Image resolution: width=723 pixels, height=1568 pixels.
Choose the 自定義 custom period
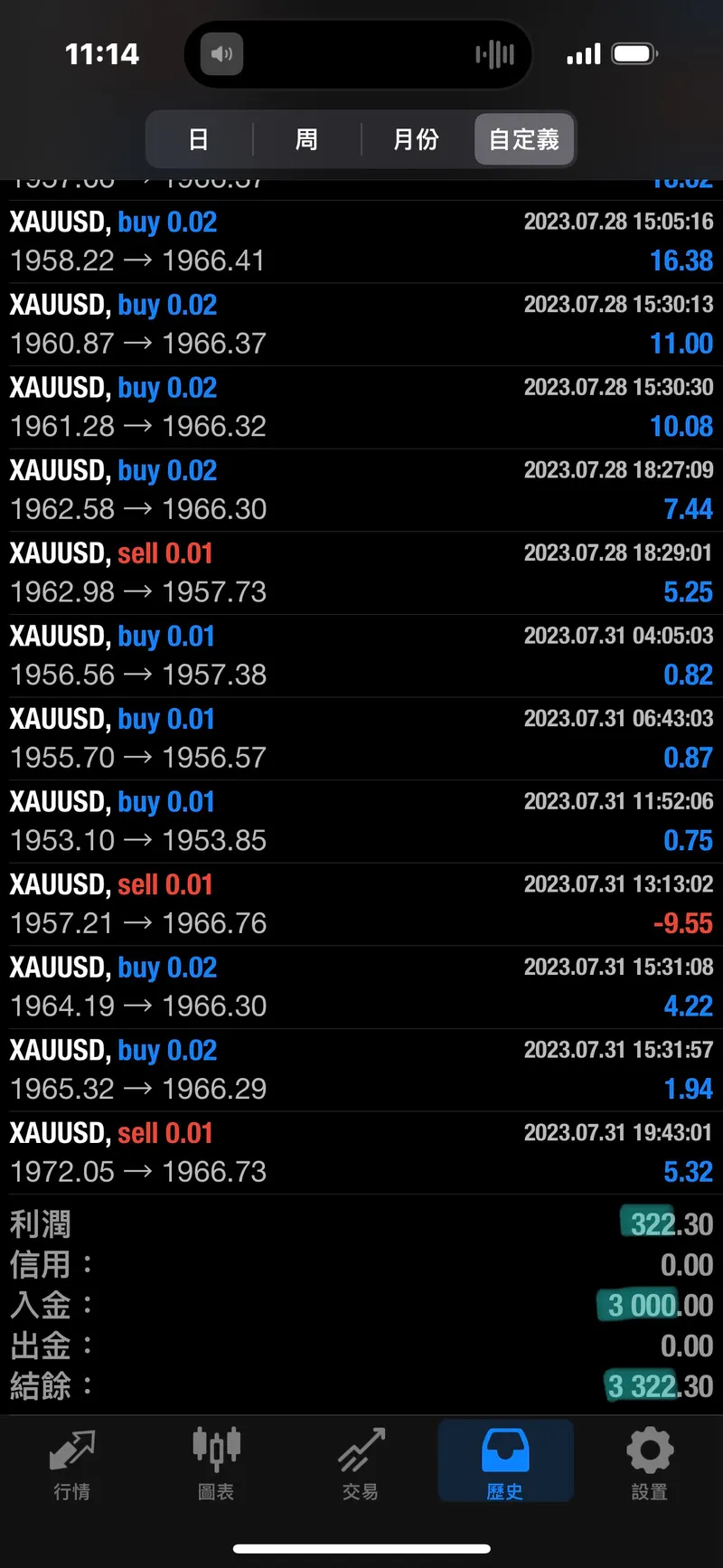point(524,139)
